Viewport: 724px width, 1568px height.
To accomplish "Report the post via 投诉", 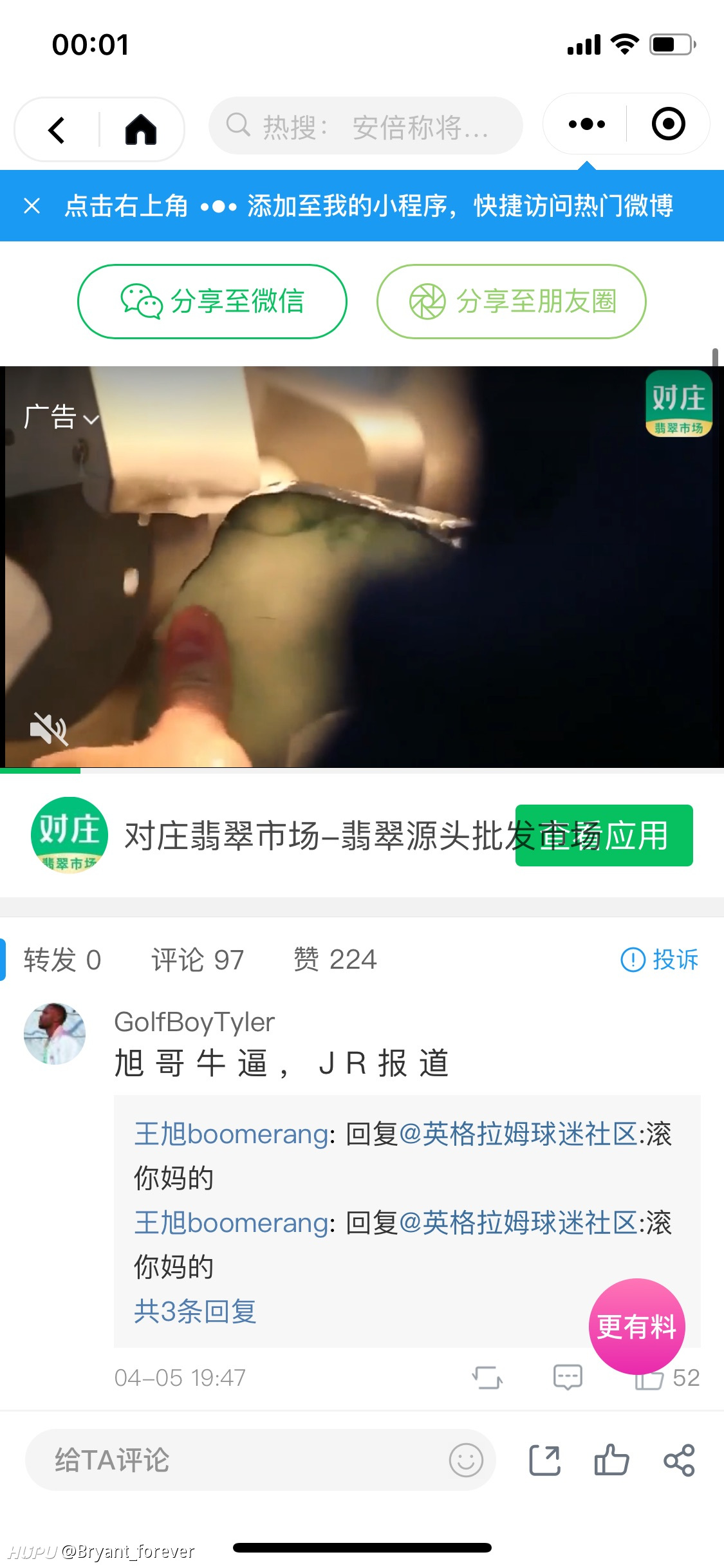I will (x=659, y=960).
